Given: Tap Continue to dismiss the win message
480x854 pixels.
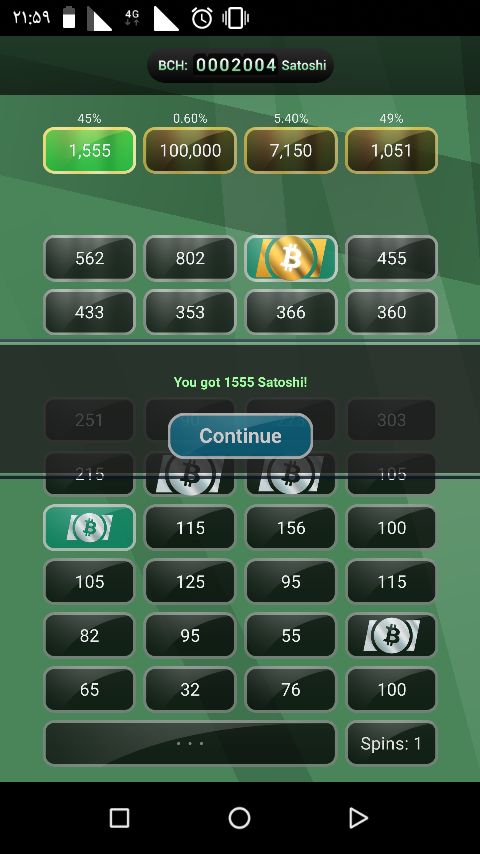Looking at the screenshot, I should point(240,436).
